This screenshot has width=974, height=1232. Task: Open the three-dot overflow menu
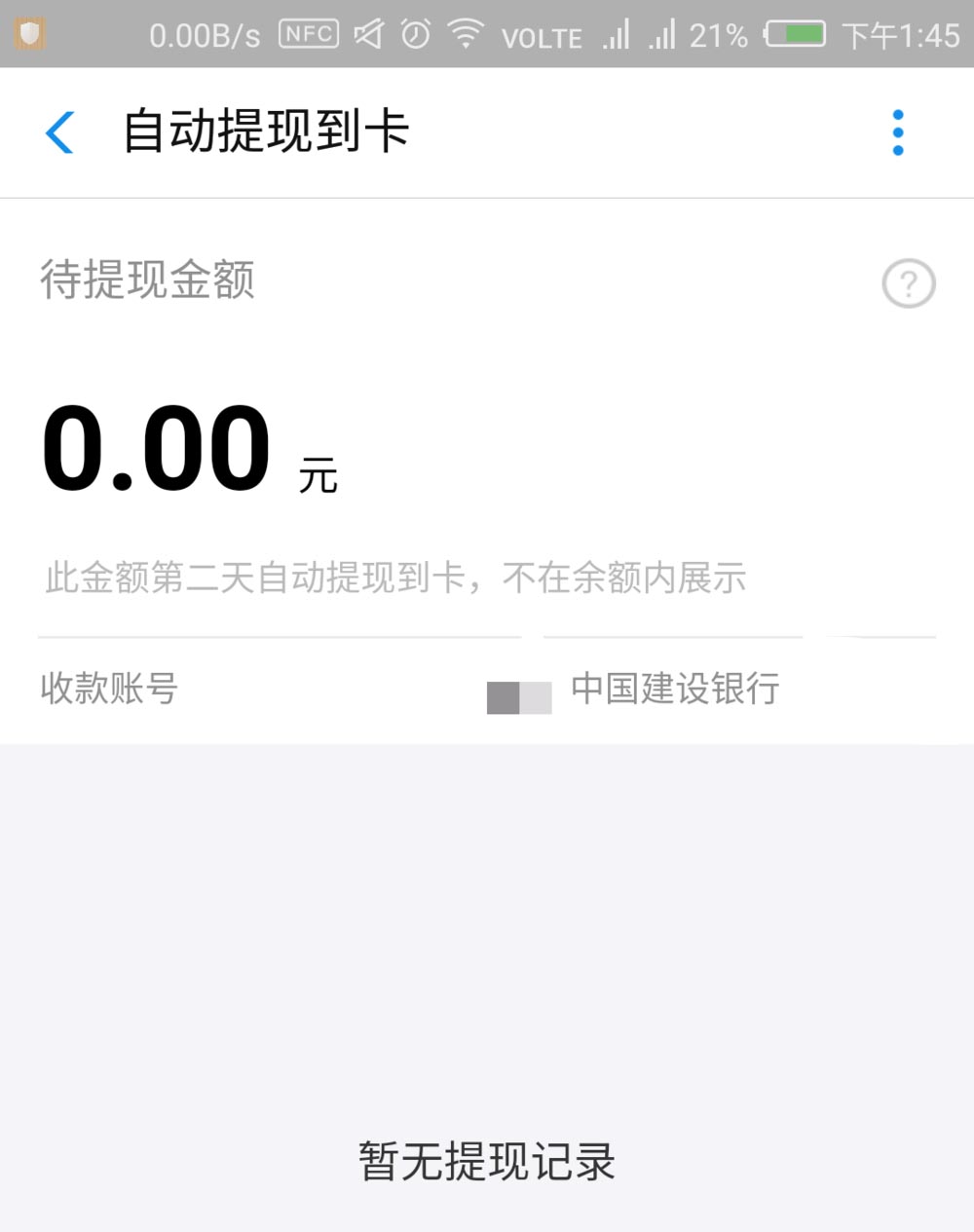897,132
